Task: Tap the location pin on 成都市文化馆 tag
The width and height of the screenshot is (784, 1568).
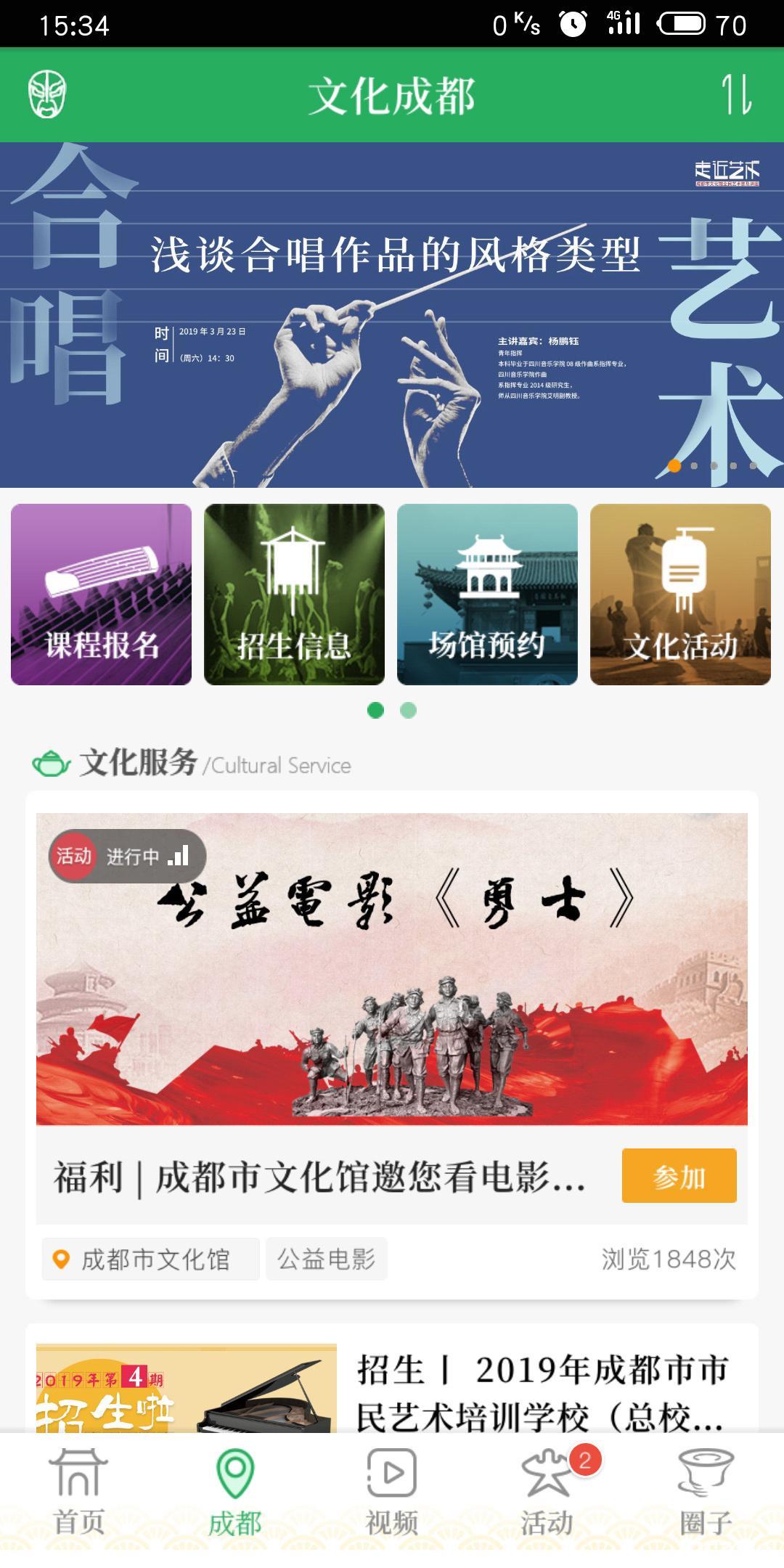Action: point(60,1257)
